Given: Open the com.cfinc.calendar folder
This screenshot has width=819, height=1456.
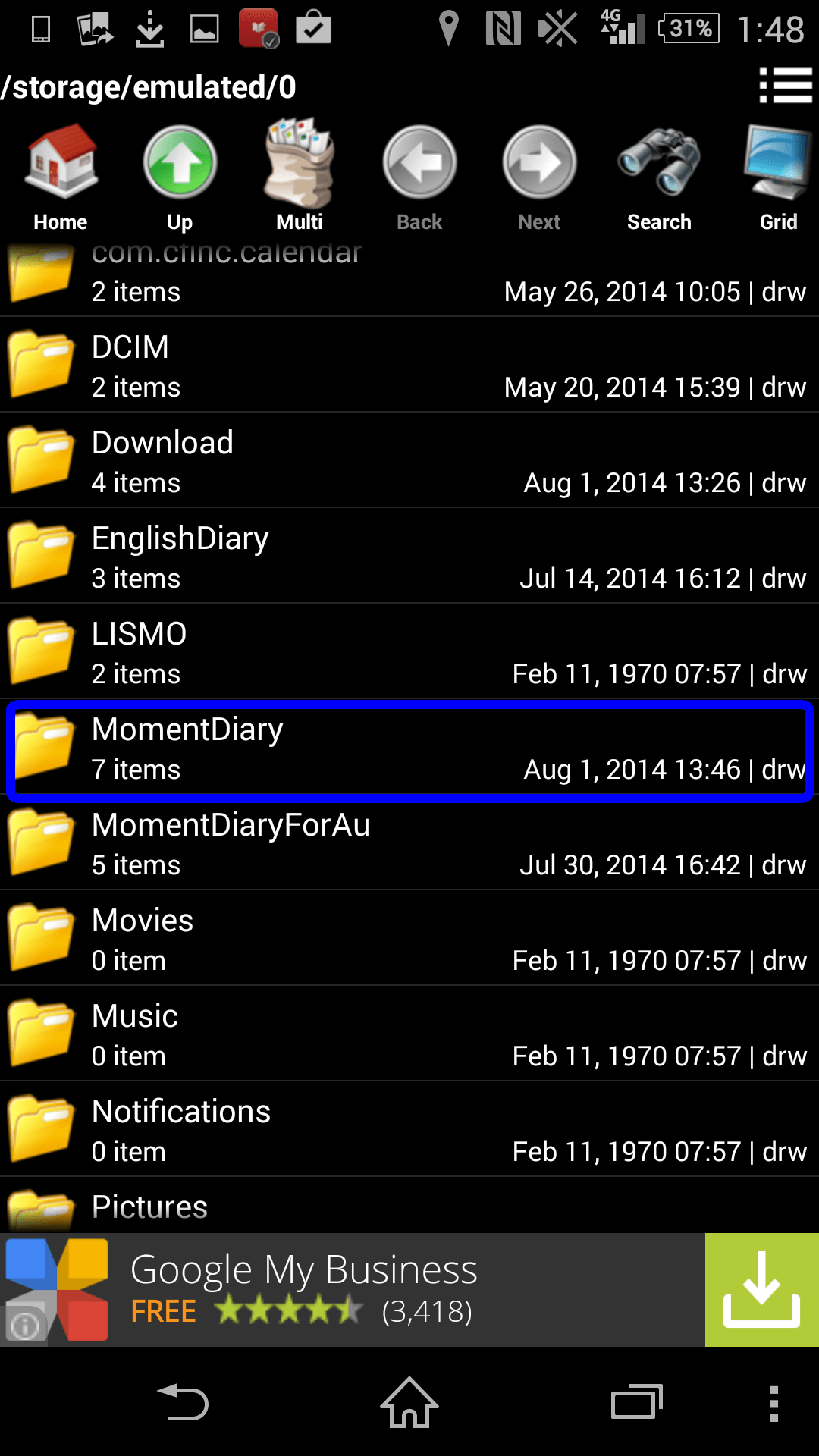Looking at the screenshot, I should [x=409, y=279].
